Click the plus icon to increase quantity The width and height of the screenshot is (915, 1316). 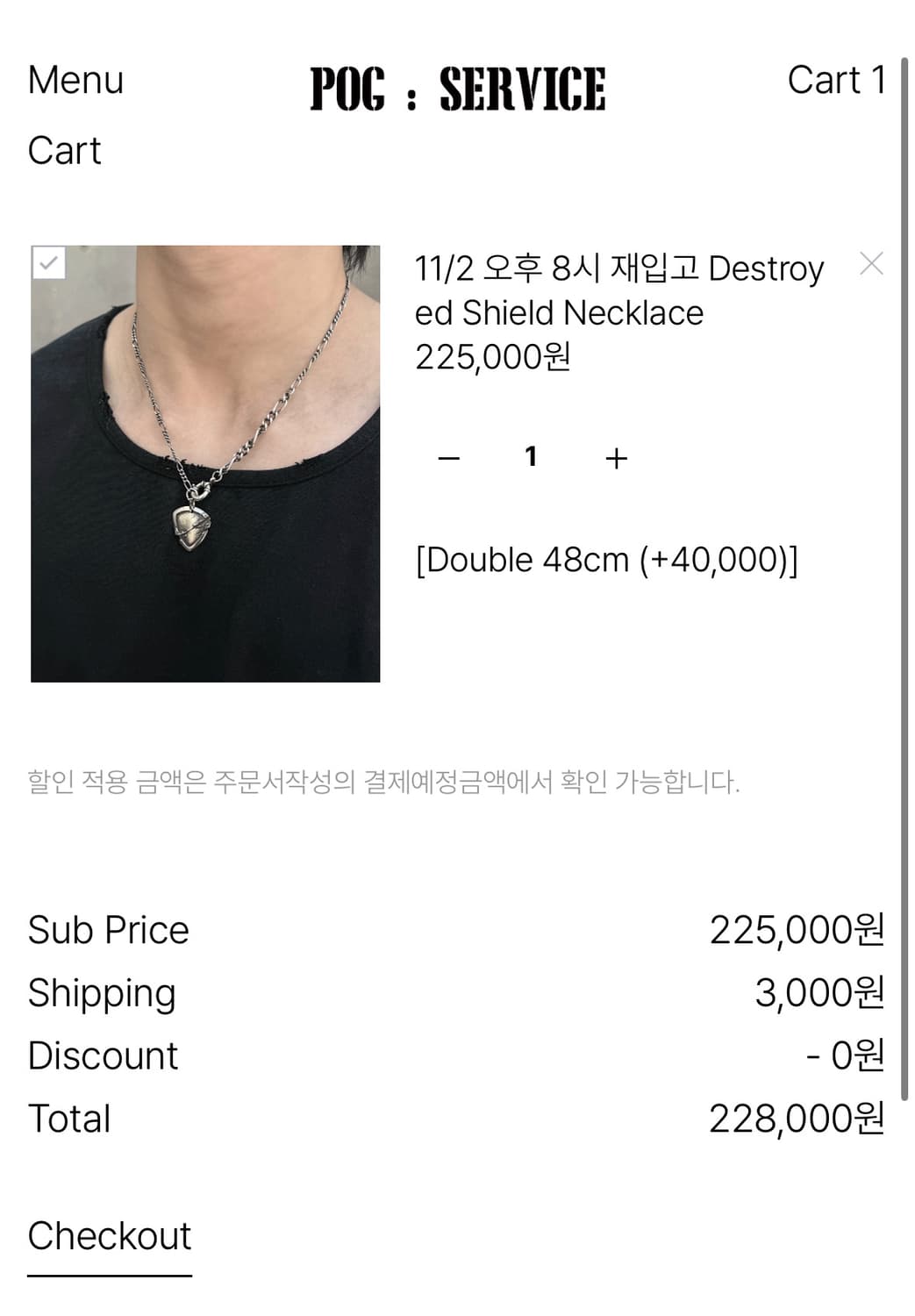click(x=615, y=456)
